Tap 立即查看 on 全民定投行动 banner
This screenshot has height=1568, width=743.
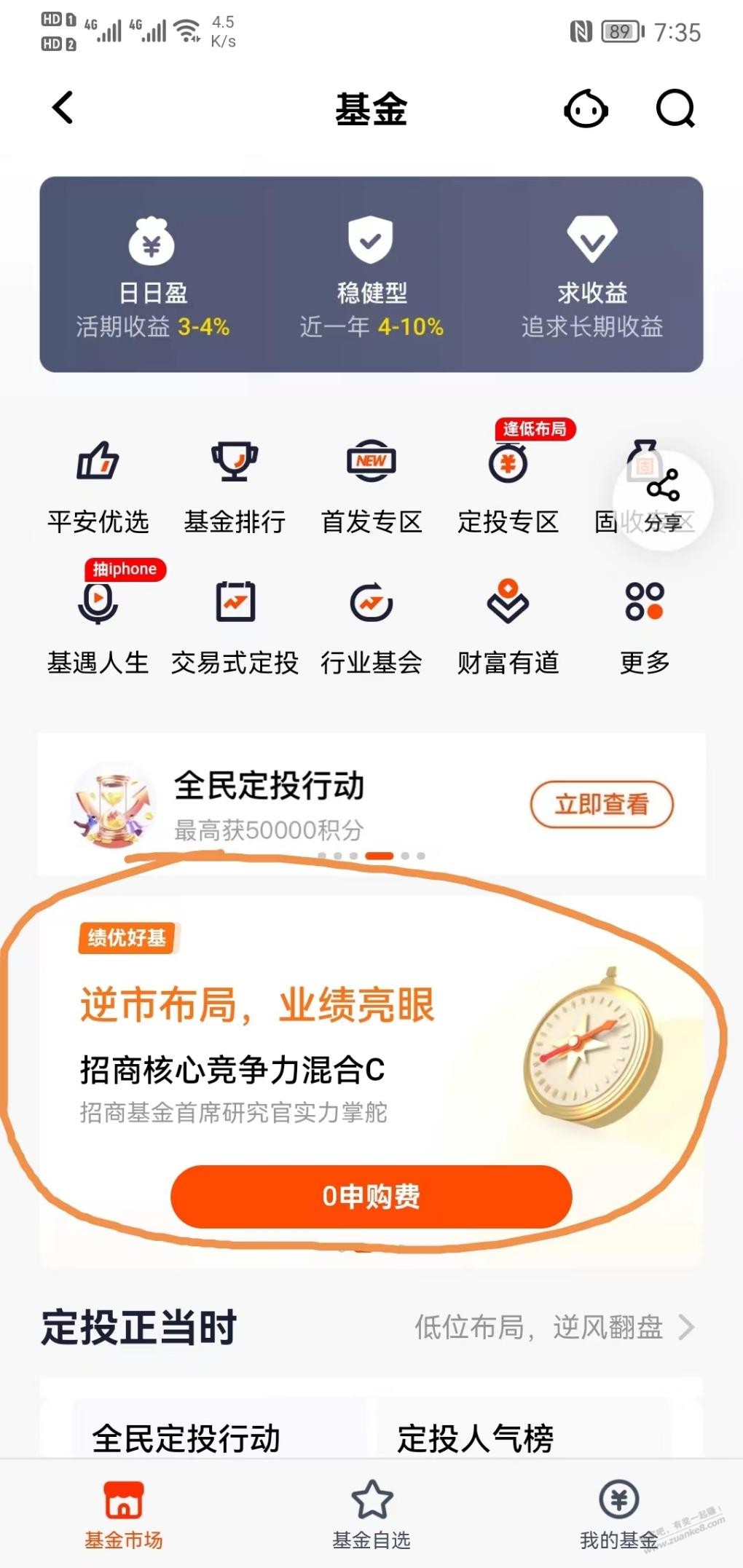tap(602, 805)
